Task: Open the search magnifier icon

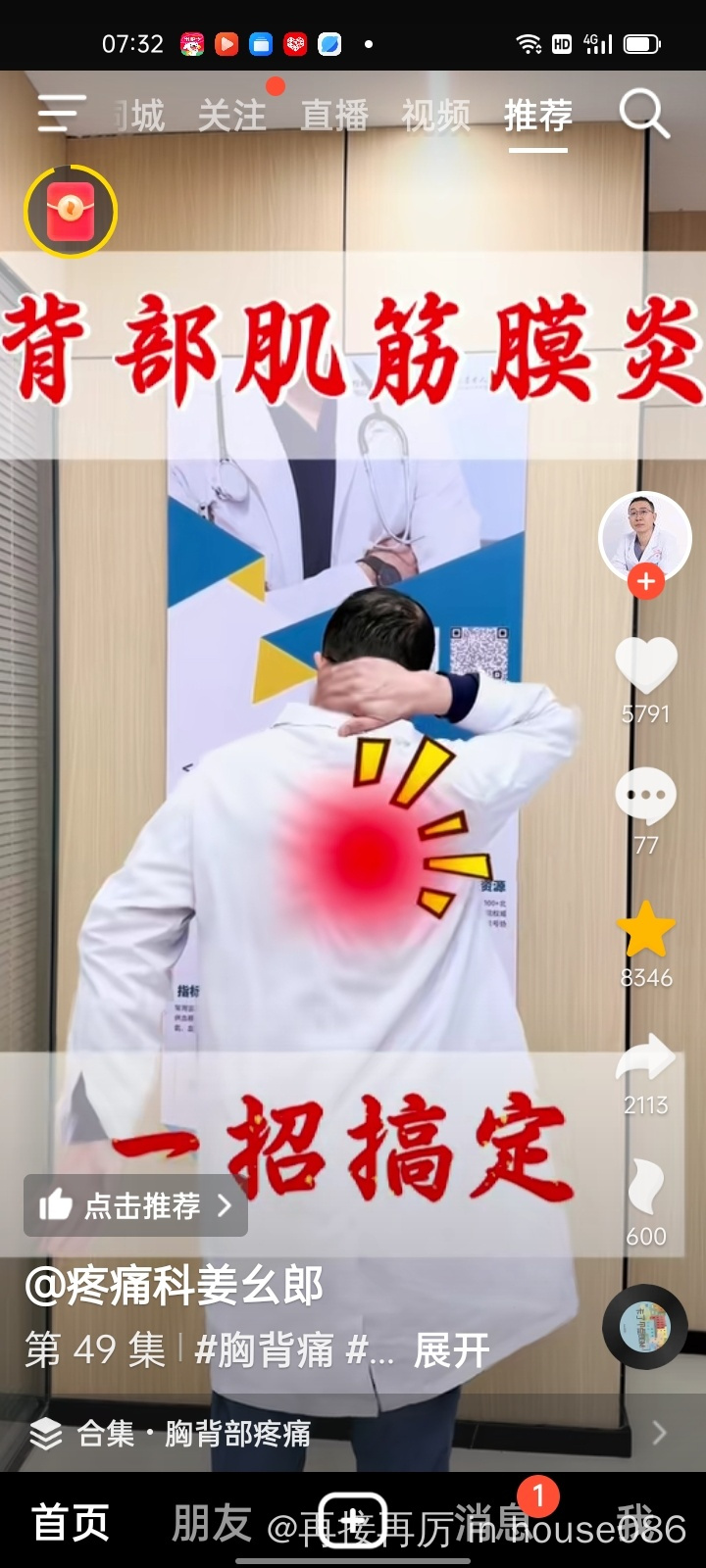Action: pyautogui.click(x=644, y=114)
